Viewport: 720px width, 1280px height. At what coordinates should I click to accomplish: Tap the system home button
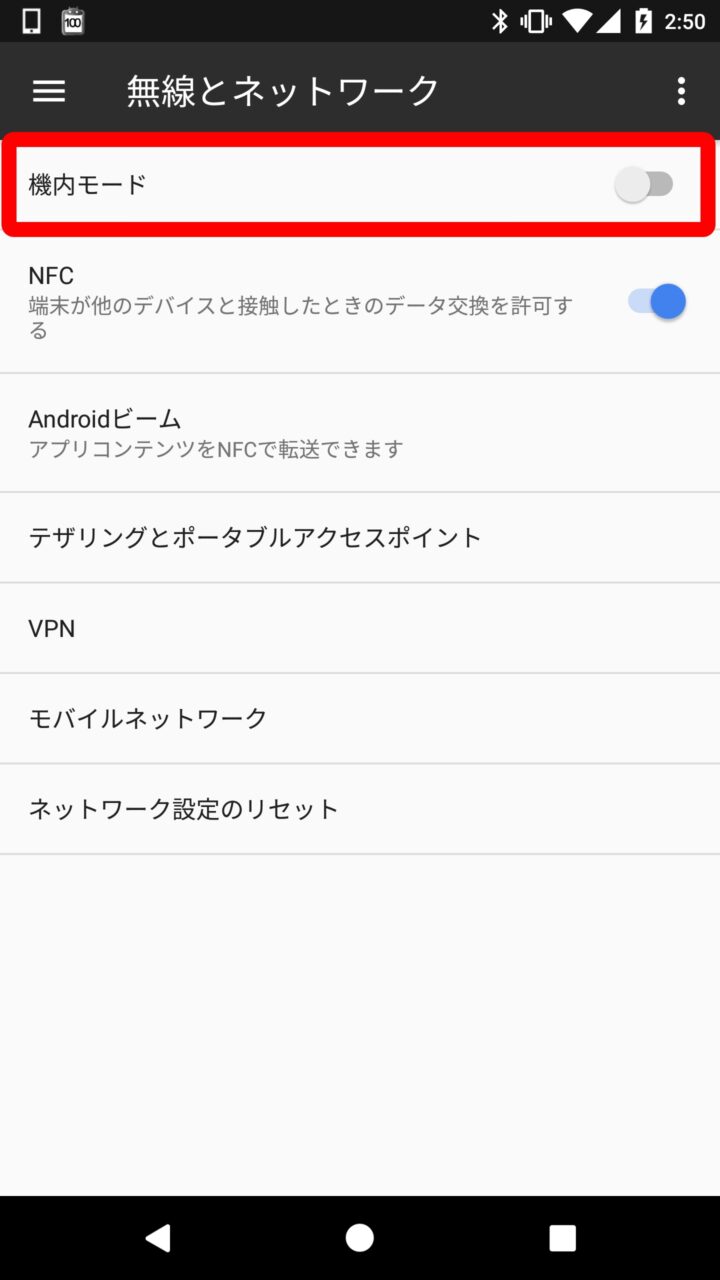(x=360, y=1238)
